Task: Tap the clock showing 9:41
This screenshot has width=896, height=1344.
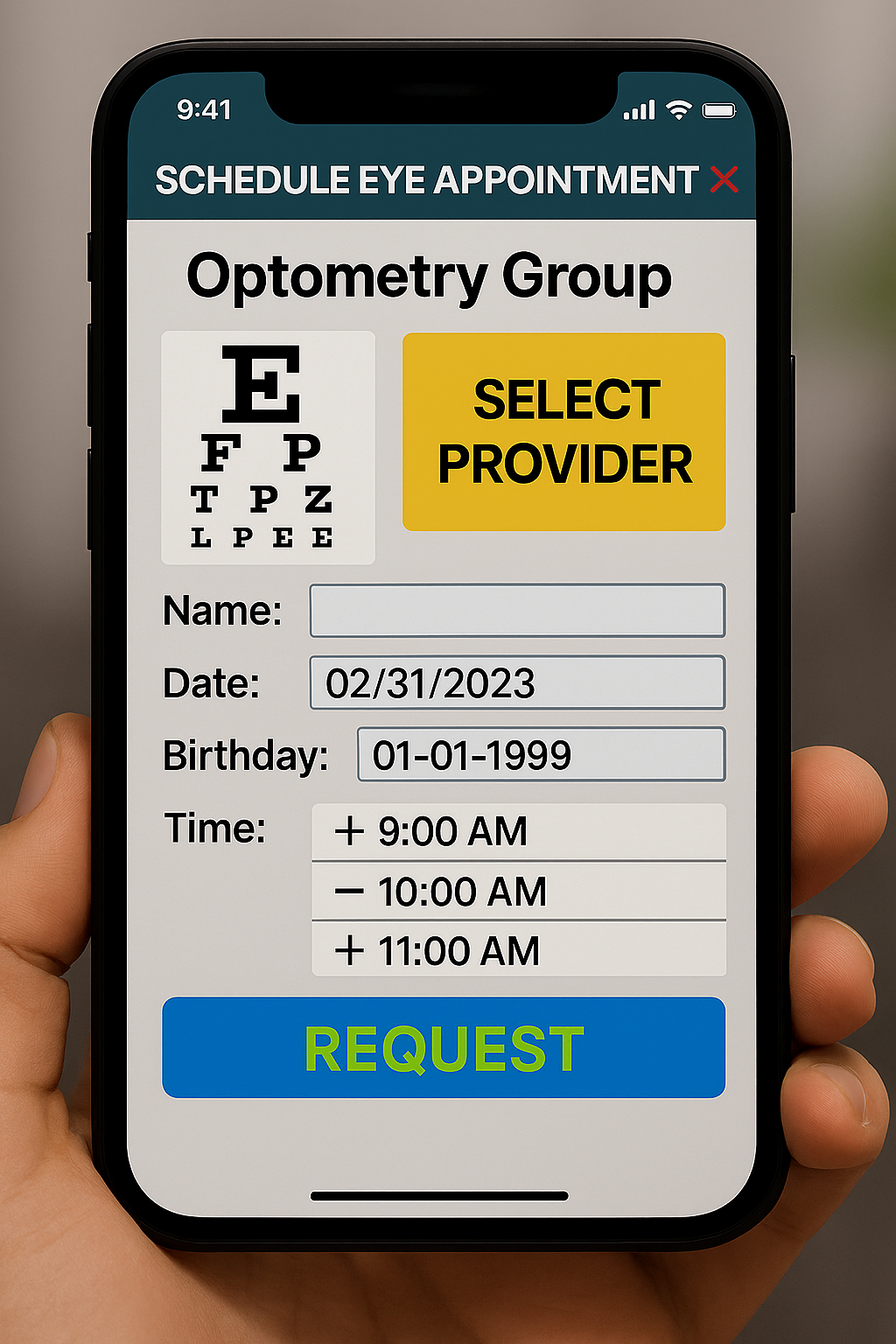Action: click(x=205, y=110)
